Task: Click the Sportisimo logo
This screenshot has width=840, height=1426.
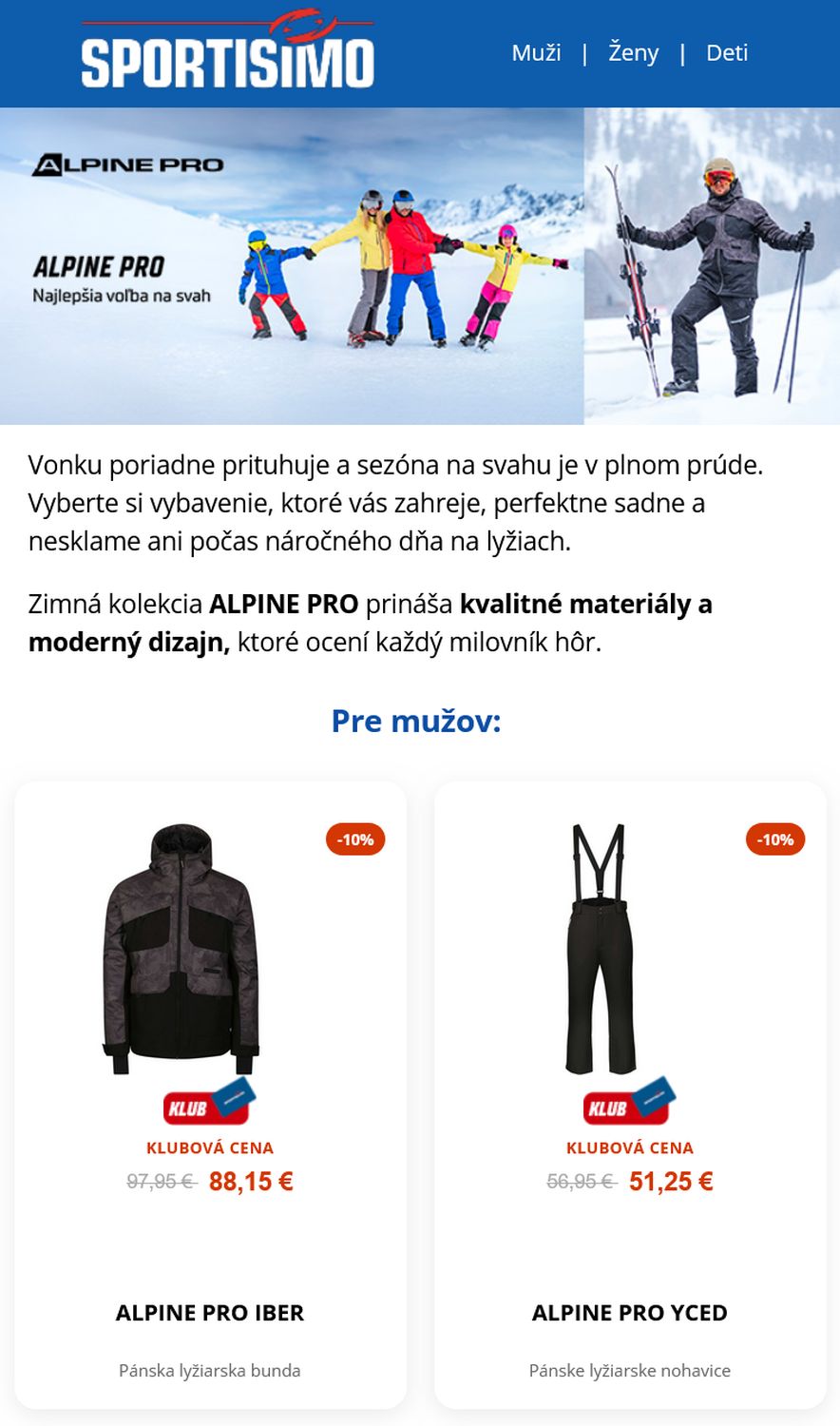Action: pyautogui.click(x=228, y=57)
